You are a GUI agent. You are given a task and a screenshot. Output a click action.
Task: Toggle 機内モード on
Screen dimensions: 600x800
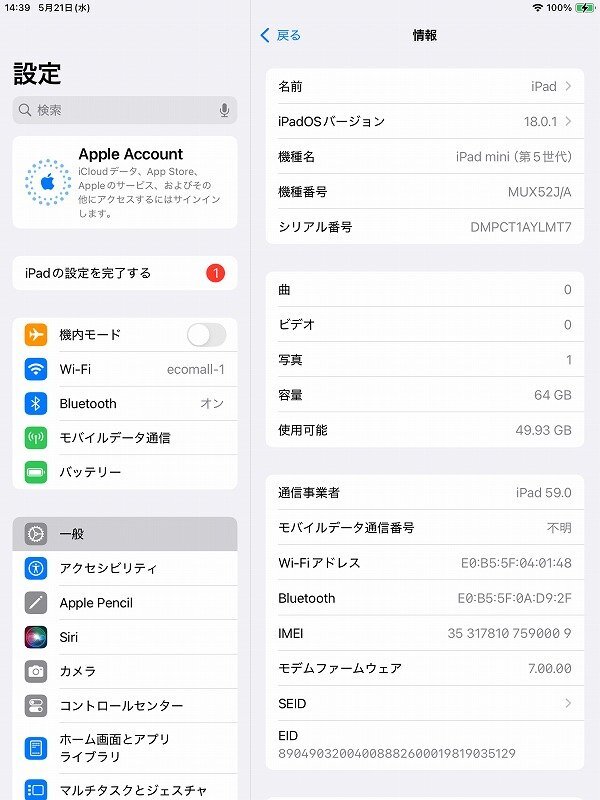pos(206,335)
